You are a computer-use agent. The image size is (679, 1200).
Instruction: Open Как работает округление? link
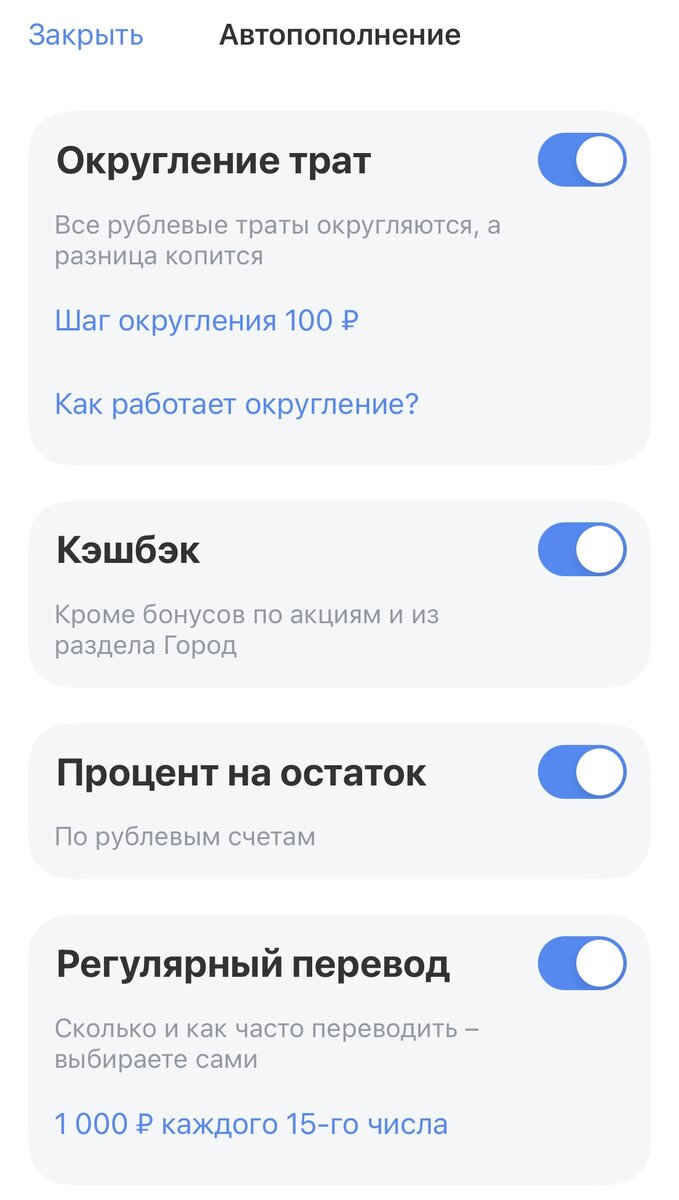pos(236,404)
